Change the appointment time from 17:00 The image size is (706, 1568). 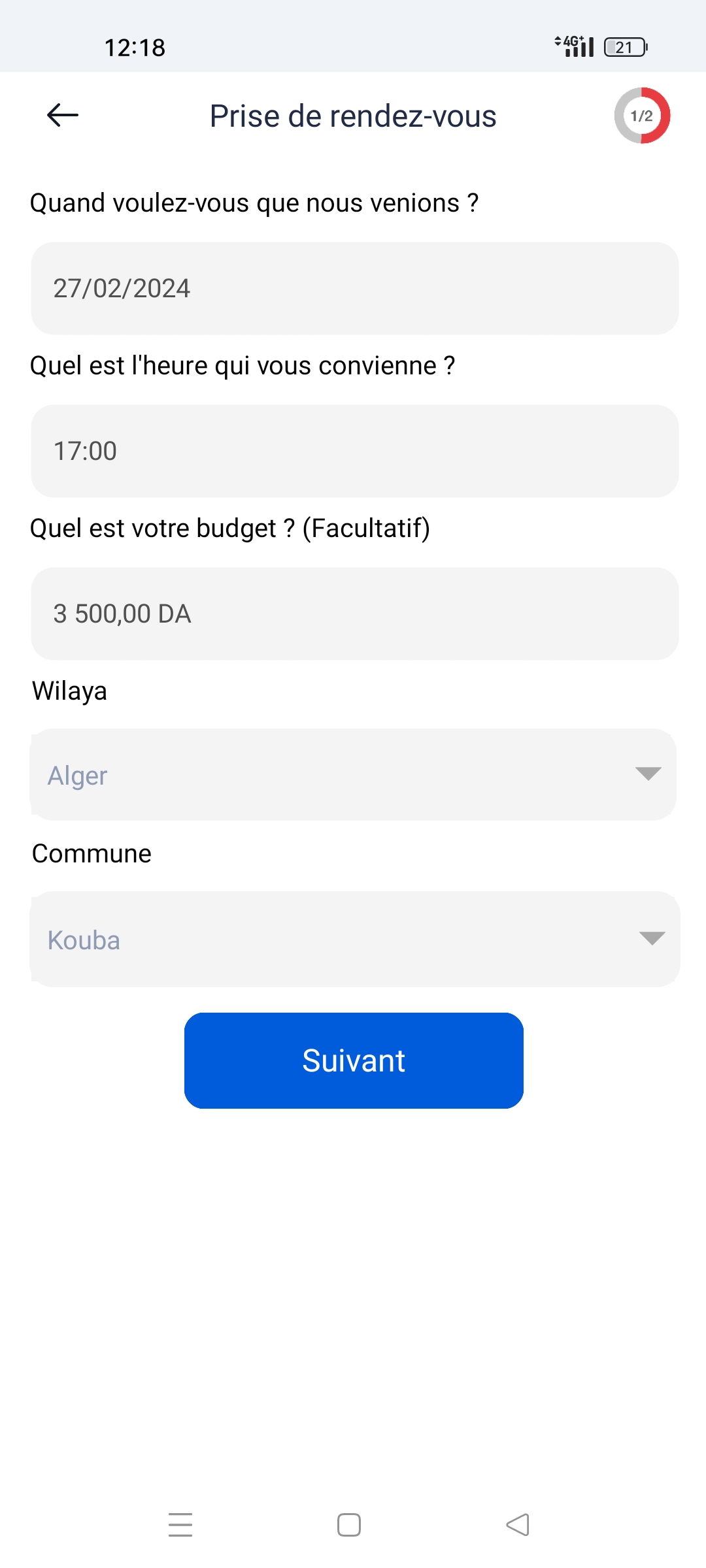click(354, 451)
